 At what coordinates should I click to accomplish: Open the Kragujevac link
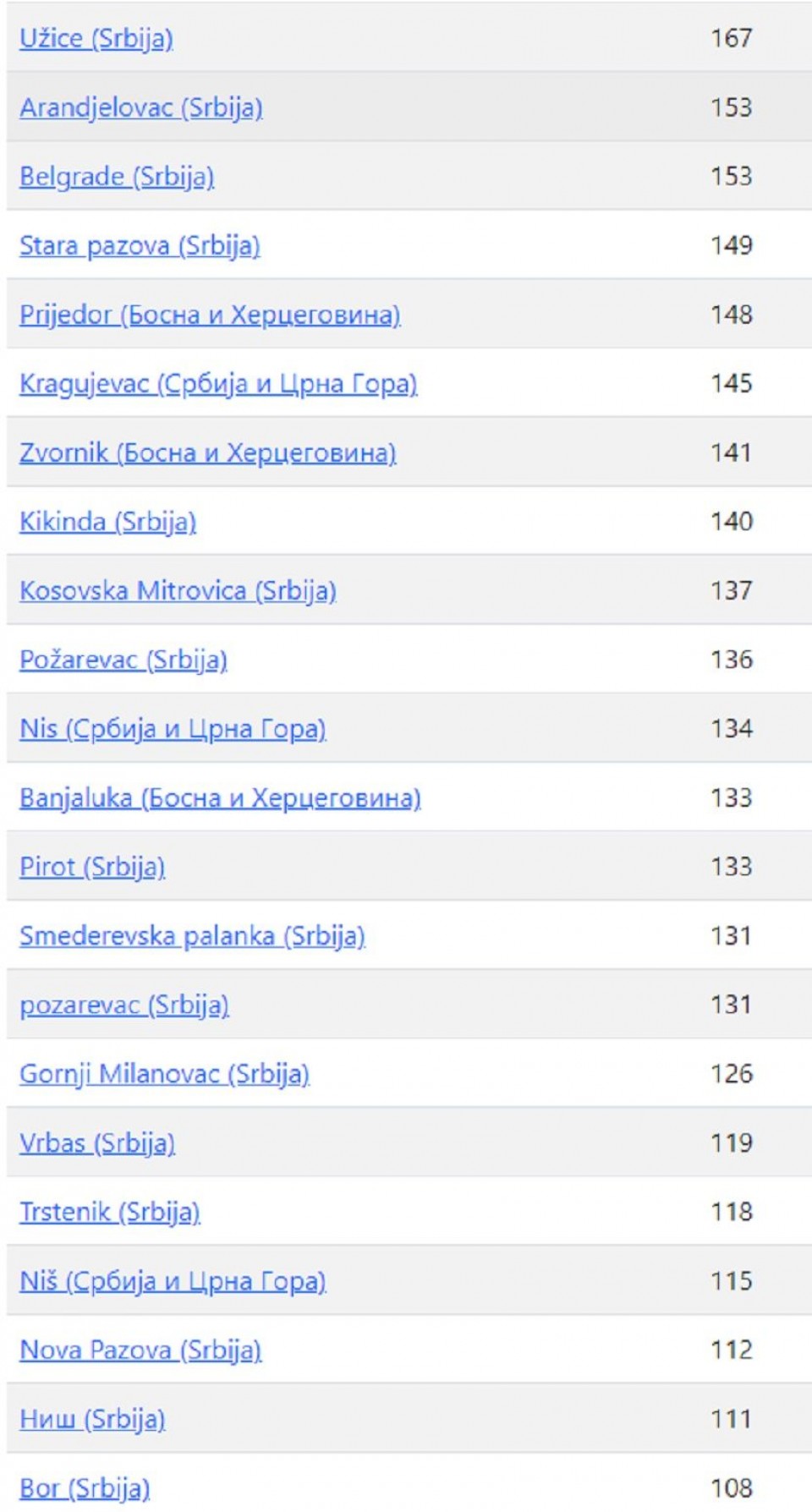(218, 384)
